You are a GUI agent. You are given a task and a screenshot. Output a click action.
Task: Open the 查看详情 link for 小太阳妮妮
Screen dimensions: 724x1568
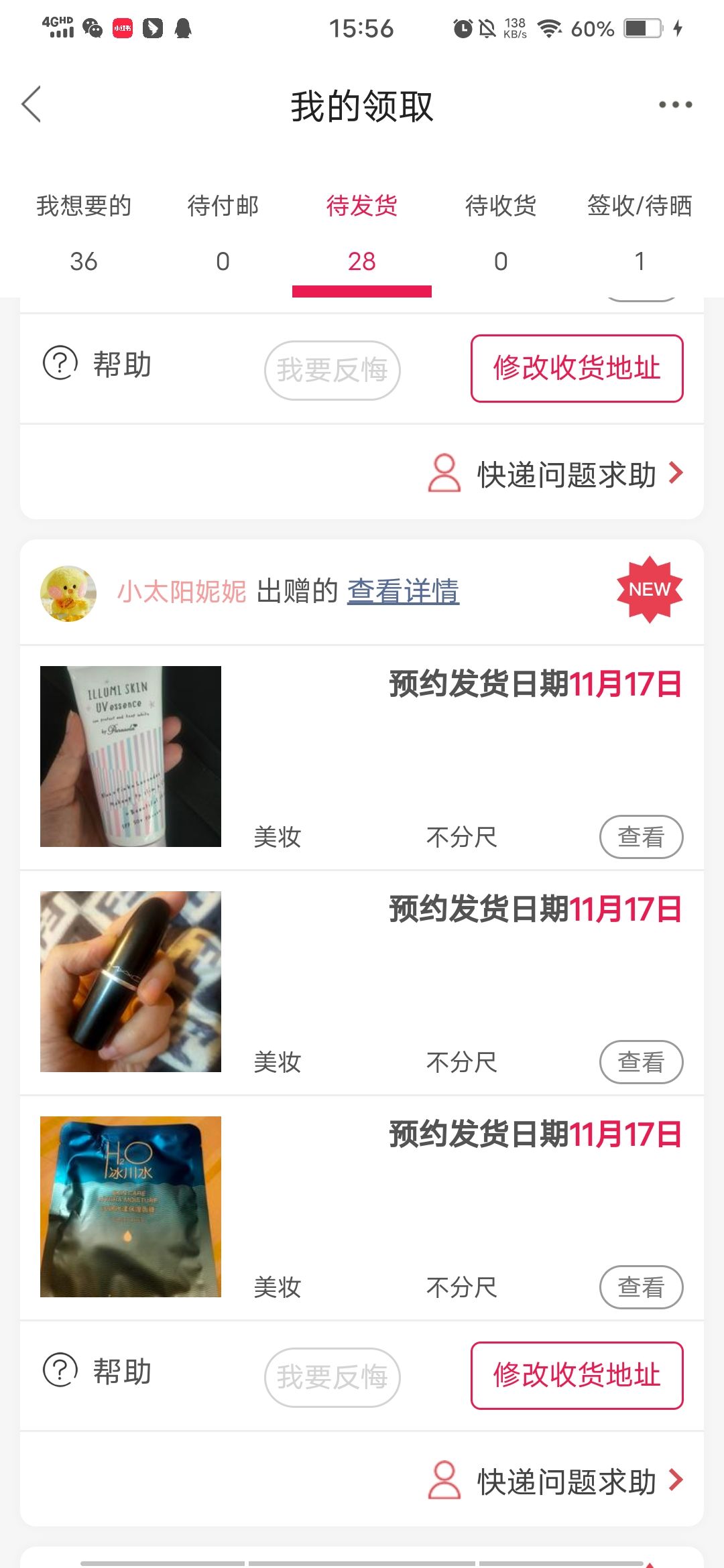point(403,592)
